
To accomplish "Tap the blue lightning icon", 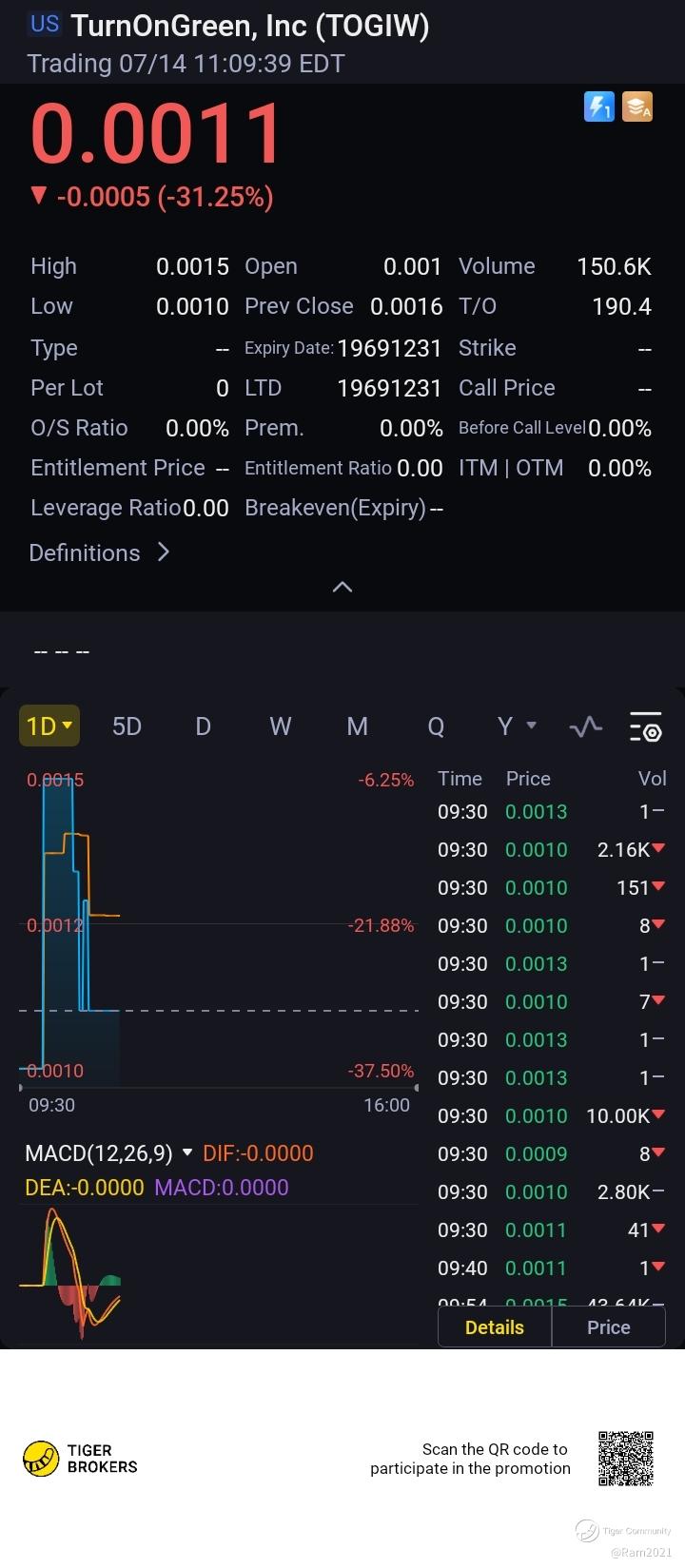I will (x=599, y=106).
